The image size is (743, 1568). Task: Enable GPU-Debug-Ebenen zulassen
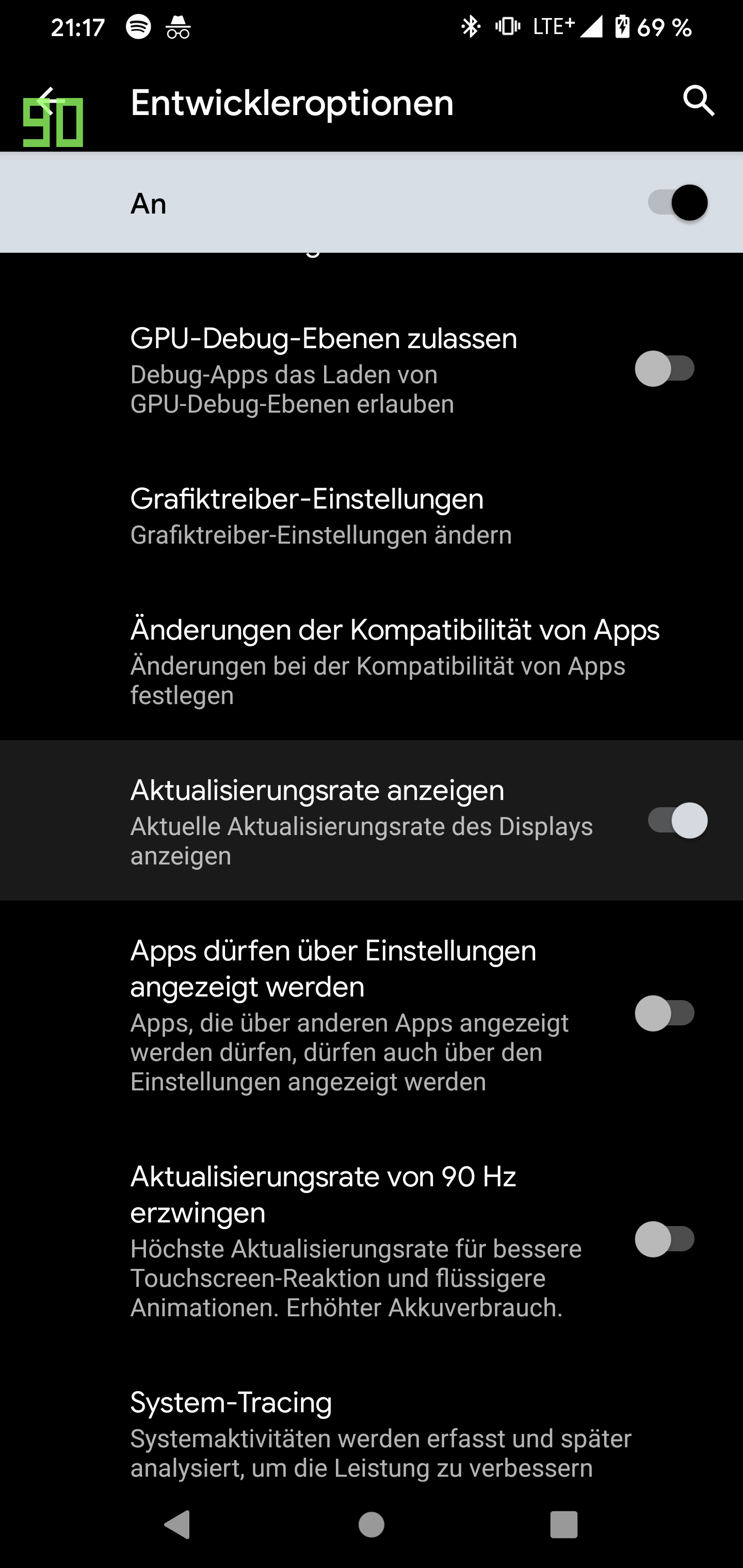[x=665, y=369]
